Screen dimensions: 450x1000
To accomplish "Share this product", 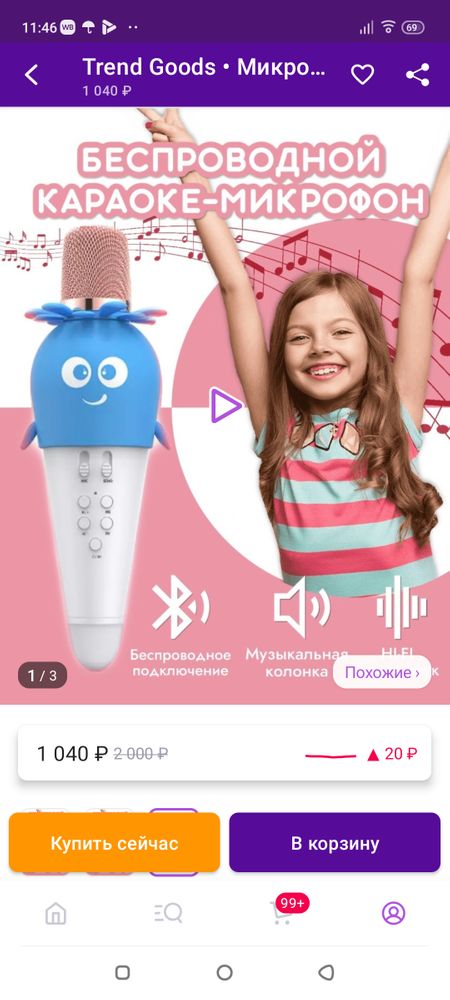I will 417,75.
